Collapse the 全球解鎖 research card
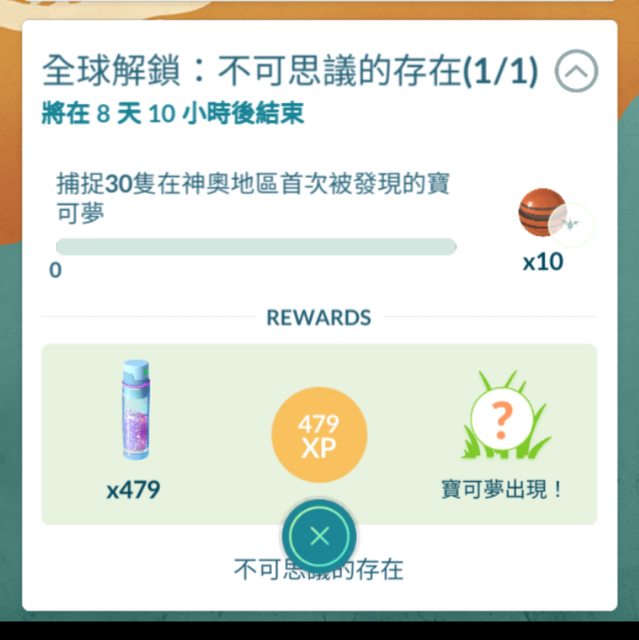Image resolution: width=639 pixels, height=640 pixels. (x=576, y=72)
